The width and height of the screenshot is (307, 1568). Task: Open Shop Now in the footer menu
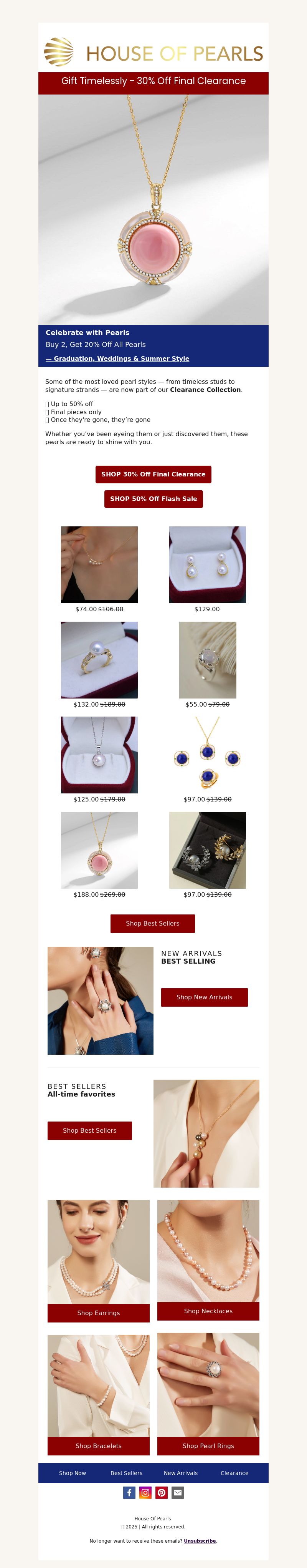73,1473
